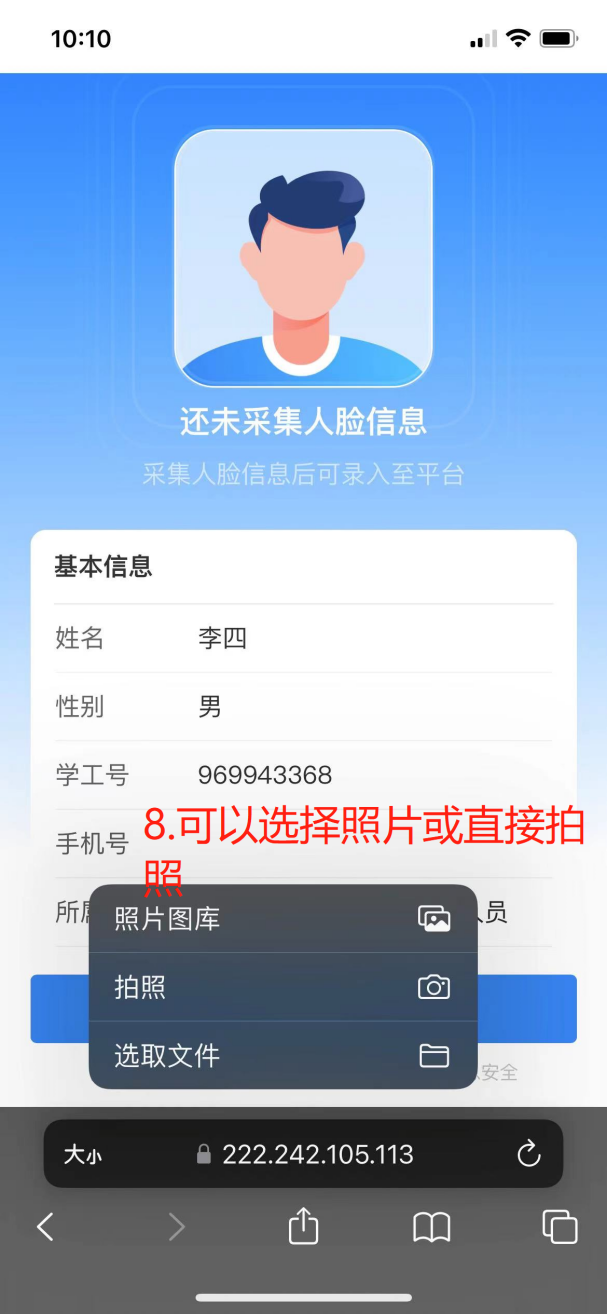Open the 大小 page settings button
The width and height of the screenshot is (607, 1314).
coord(83,1155)
